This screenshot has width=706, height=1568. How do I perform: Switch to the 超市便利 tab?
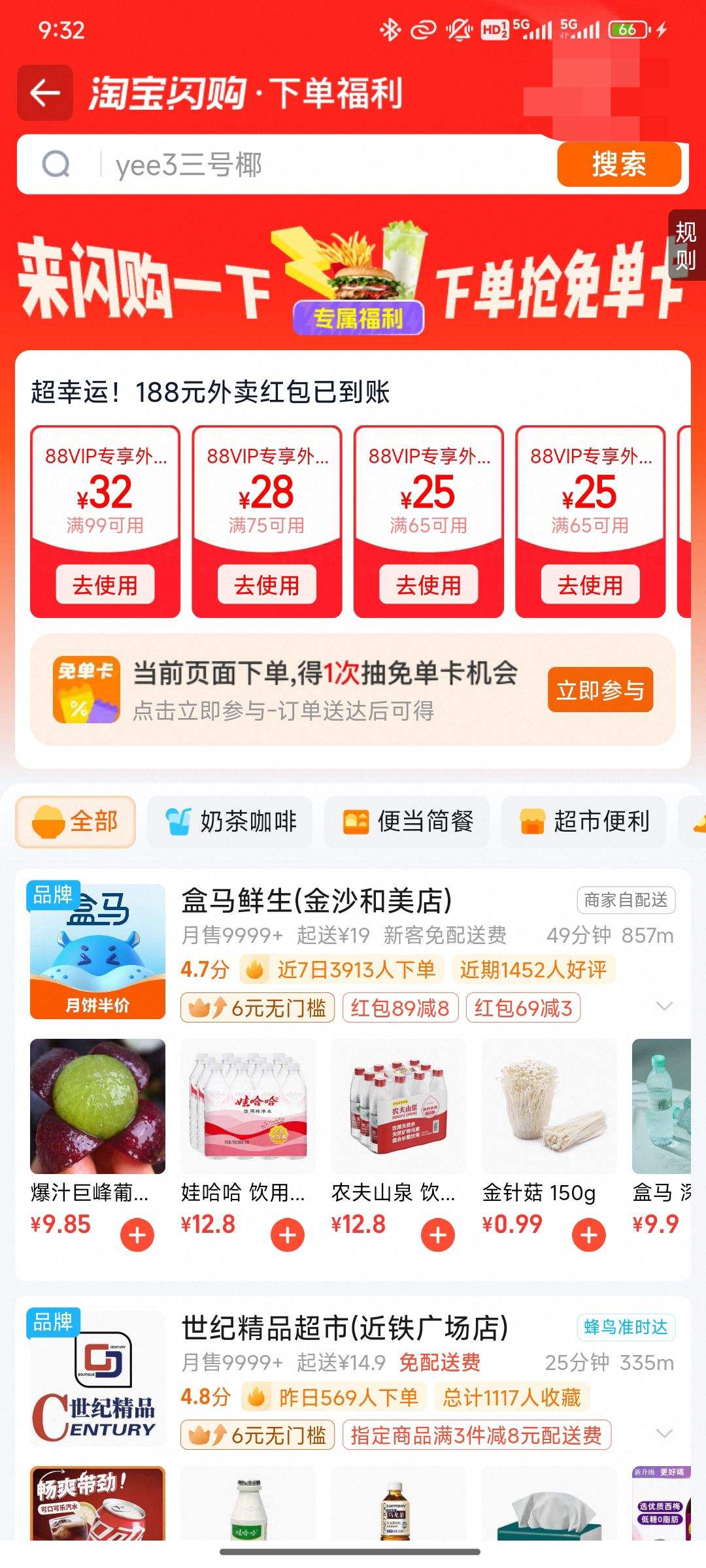pyautogui.click(x=584, y=822)
